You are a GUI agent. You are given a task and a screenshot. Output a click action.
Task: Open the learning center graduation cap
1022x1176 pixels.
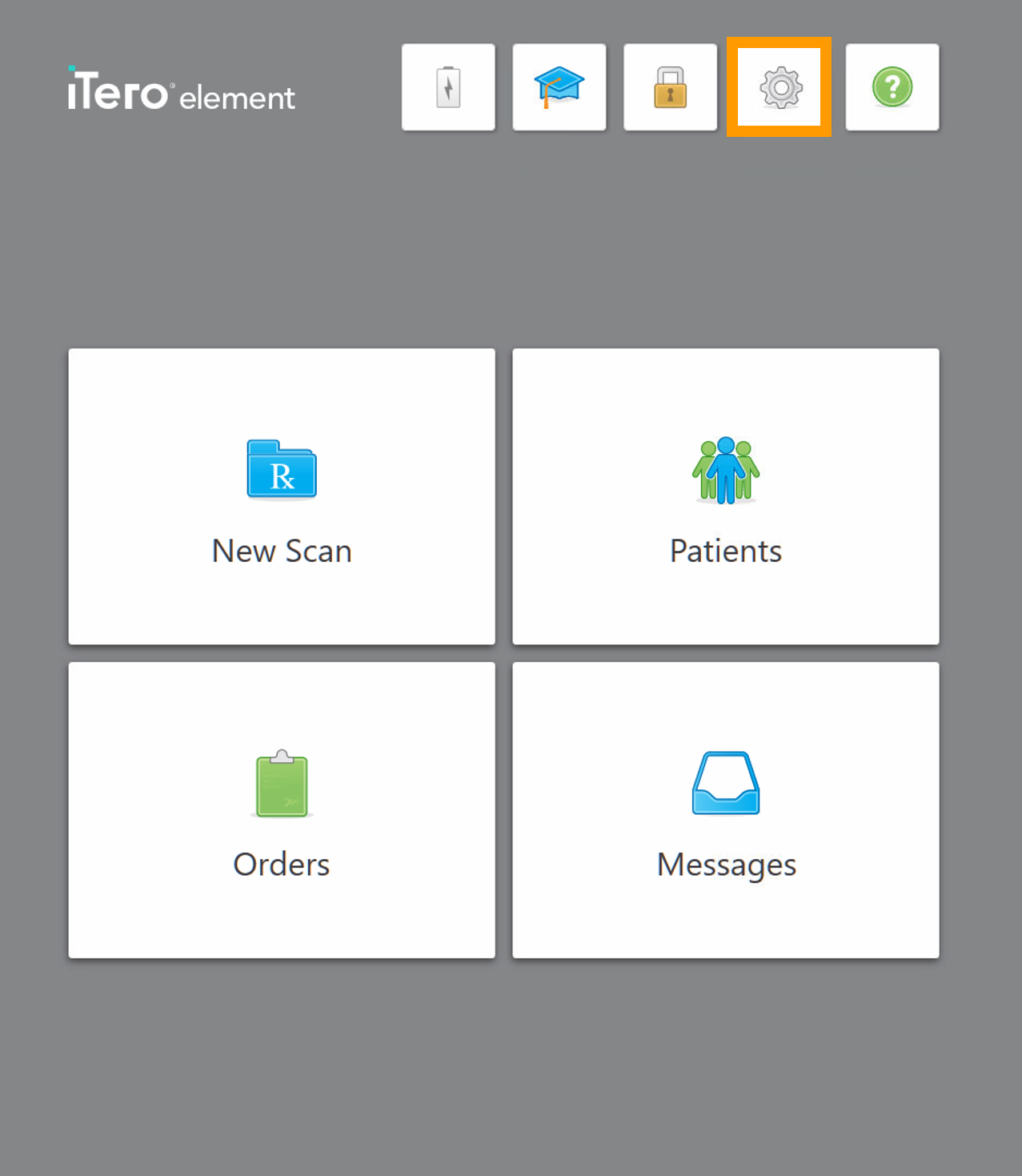point(559,87)
